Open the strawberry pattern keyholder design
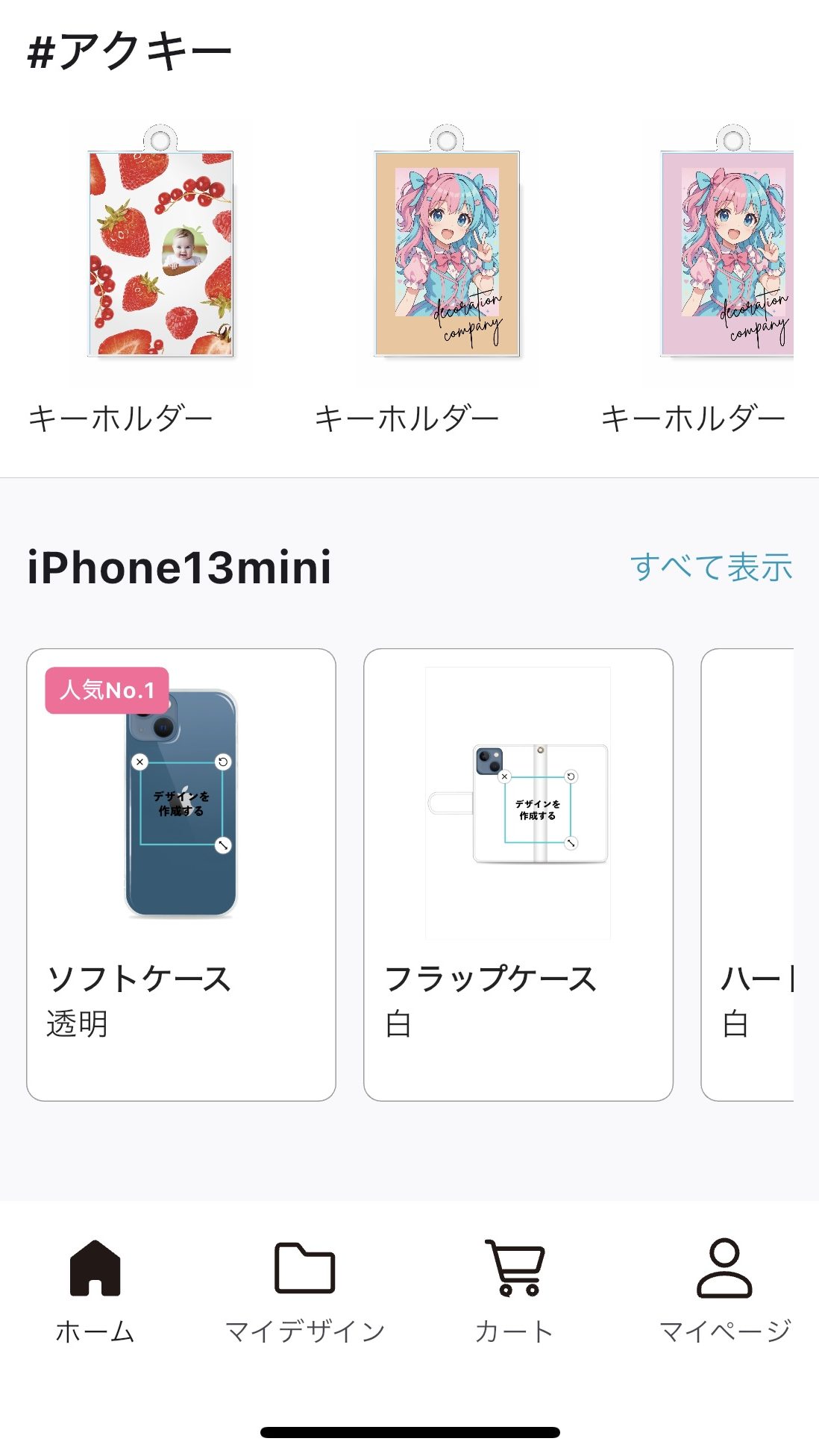The height and width of the screenshot is (1456, 819). [160, 254]
